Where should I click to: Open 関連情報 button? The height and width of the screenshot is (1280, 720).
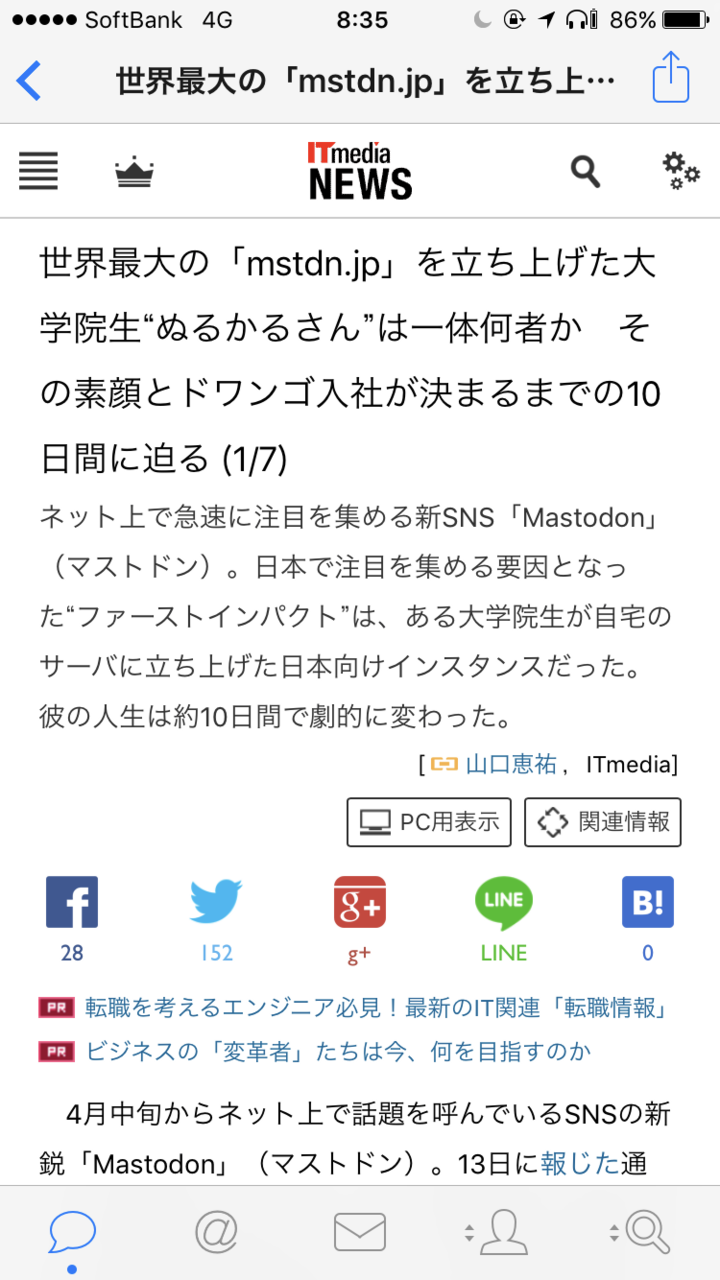pyautogui.click(x=603, y=822)
